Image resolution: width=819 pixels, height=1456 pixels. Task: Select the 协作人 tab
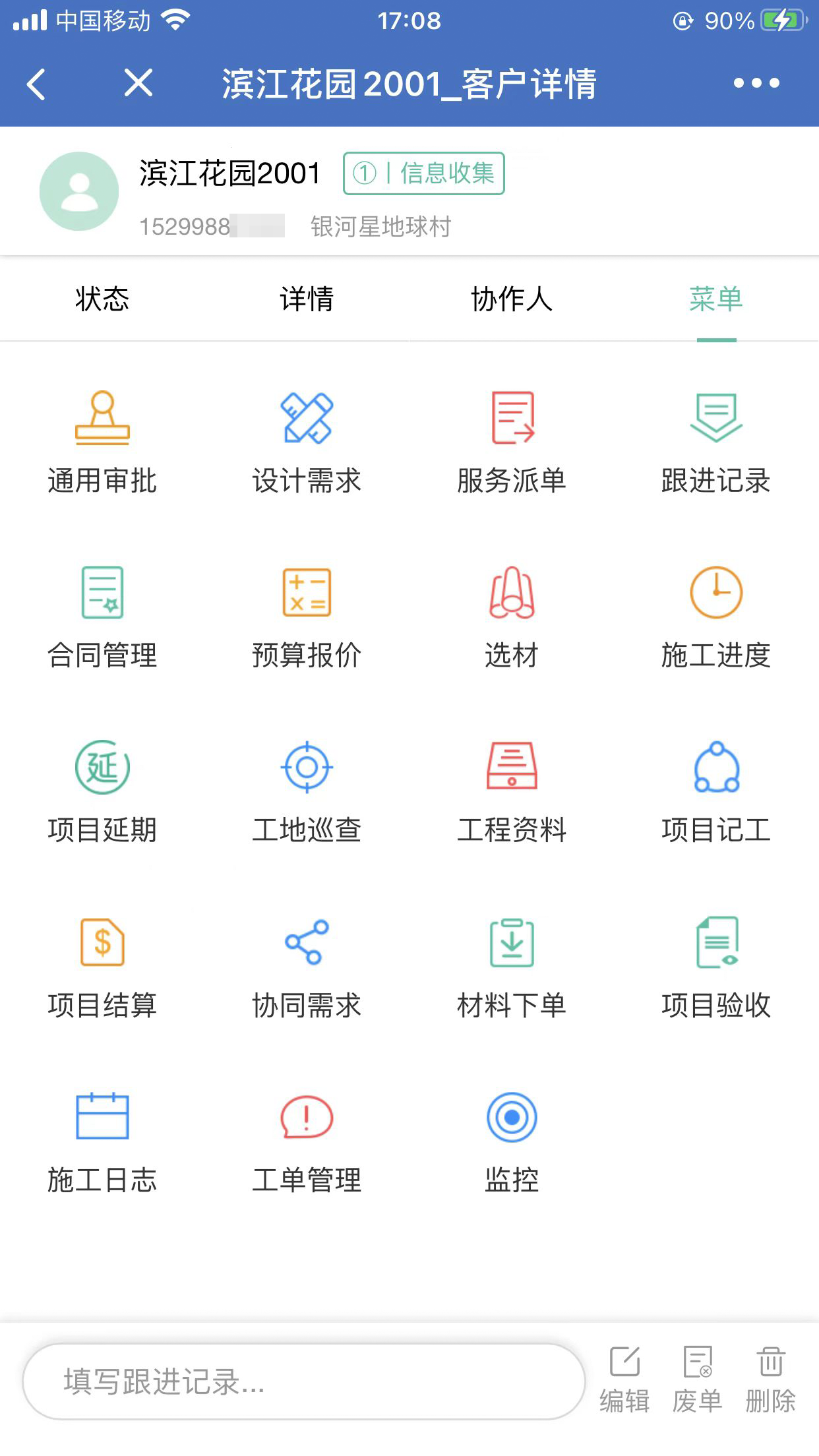pos(512,299)
